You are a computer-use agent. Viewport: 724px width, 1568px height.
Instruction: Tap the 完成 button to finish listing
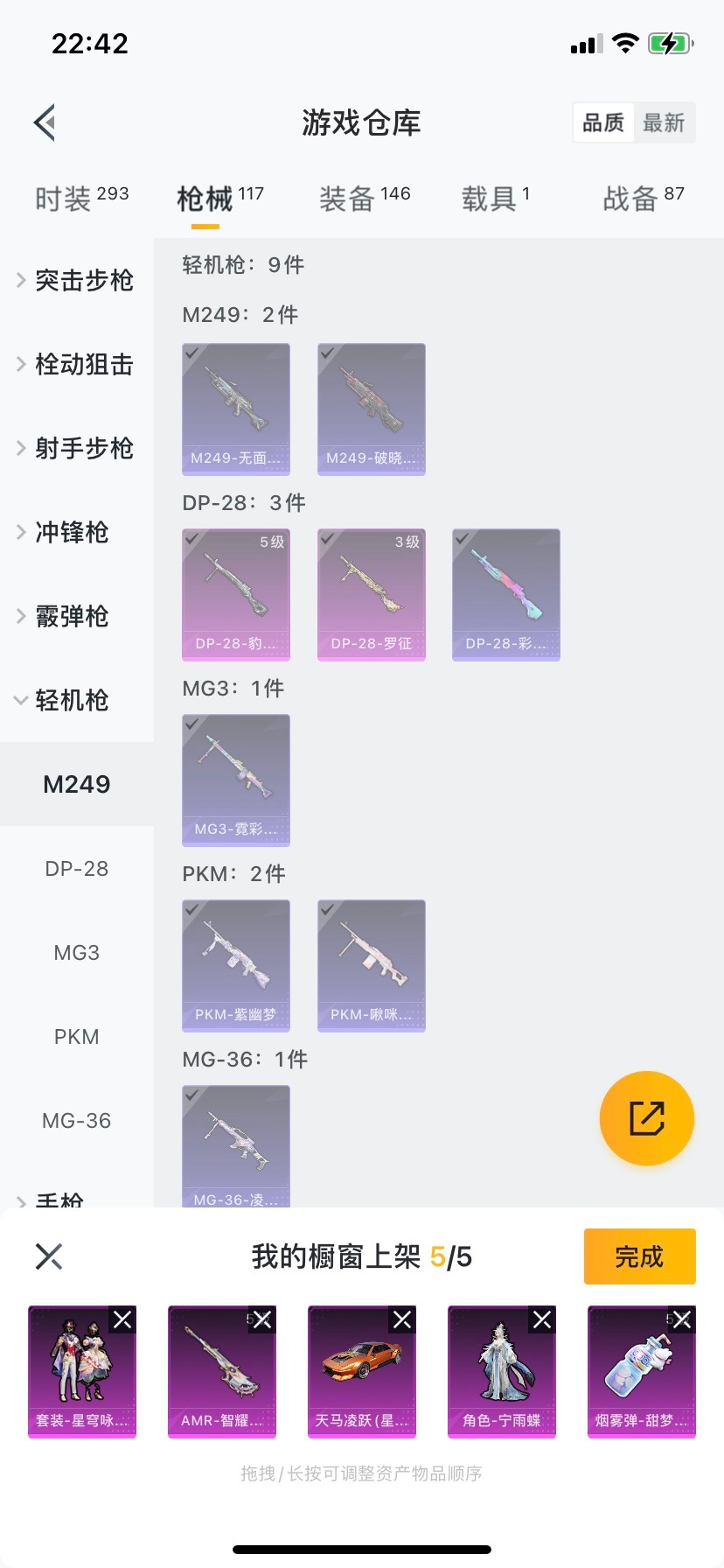click(x=639, y=1256)
